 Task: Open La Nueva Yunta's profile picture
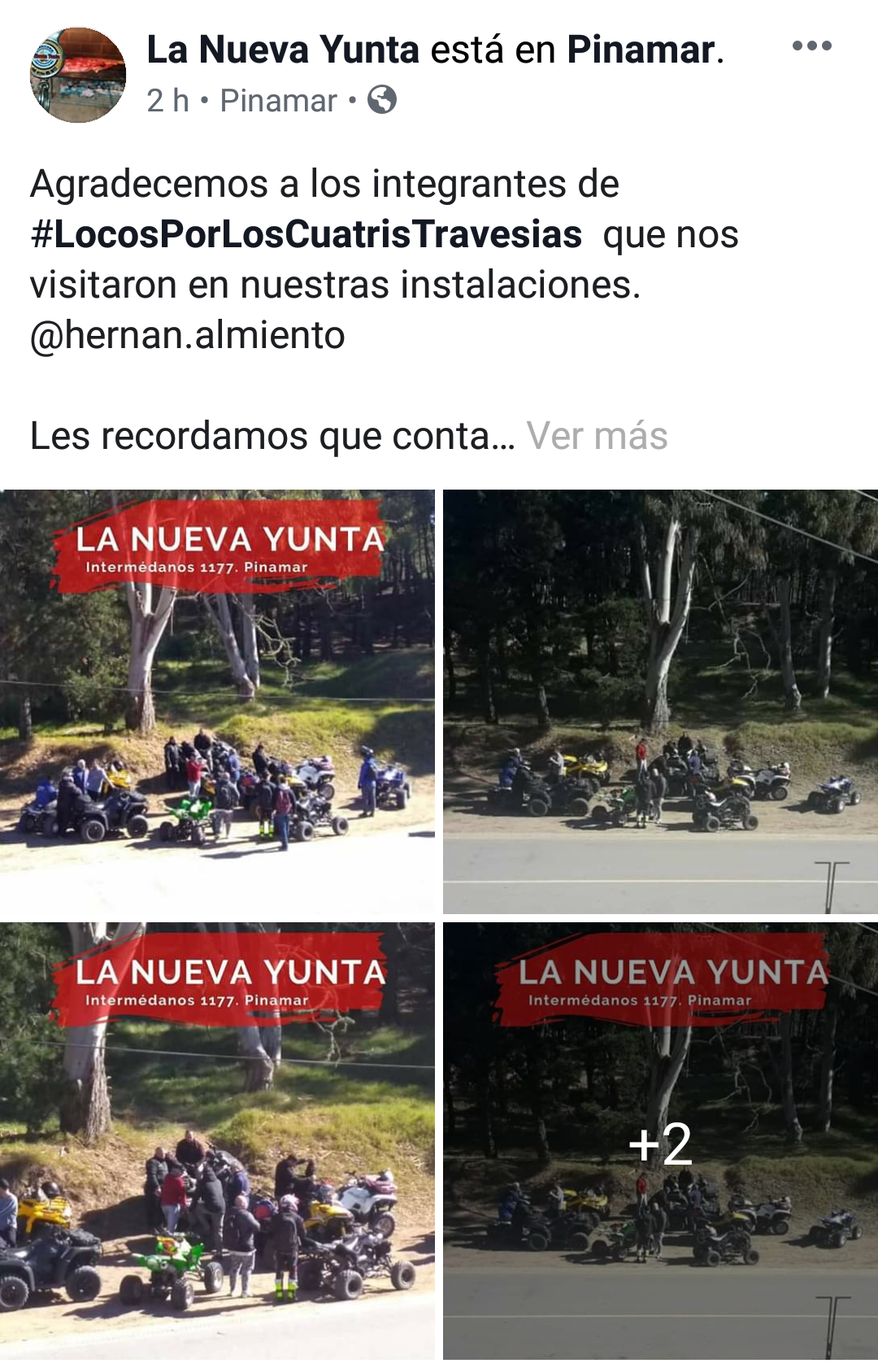(78, 75)
